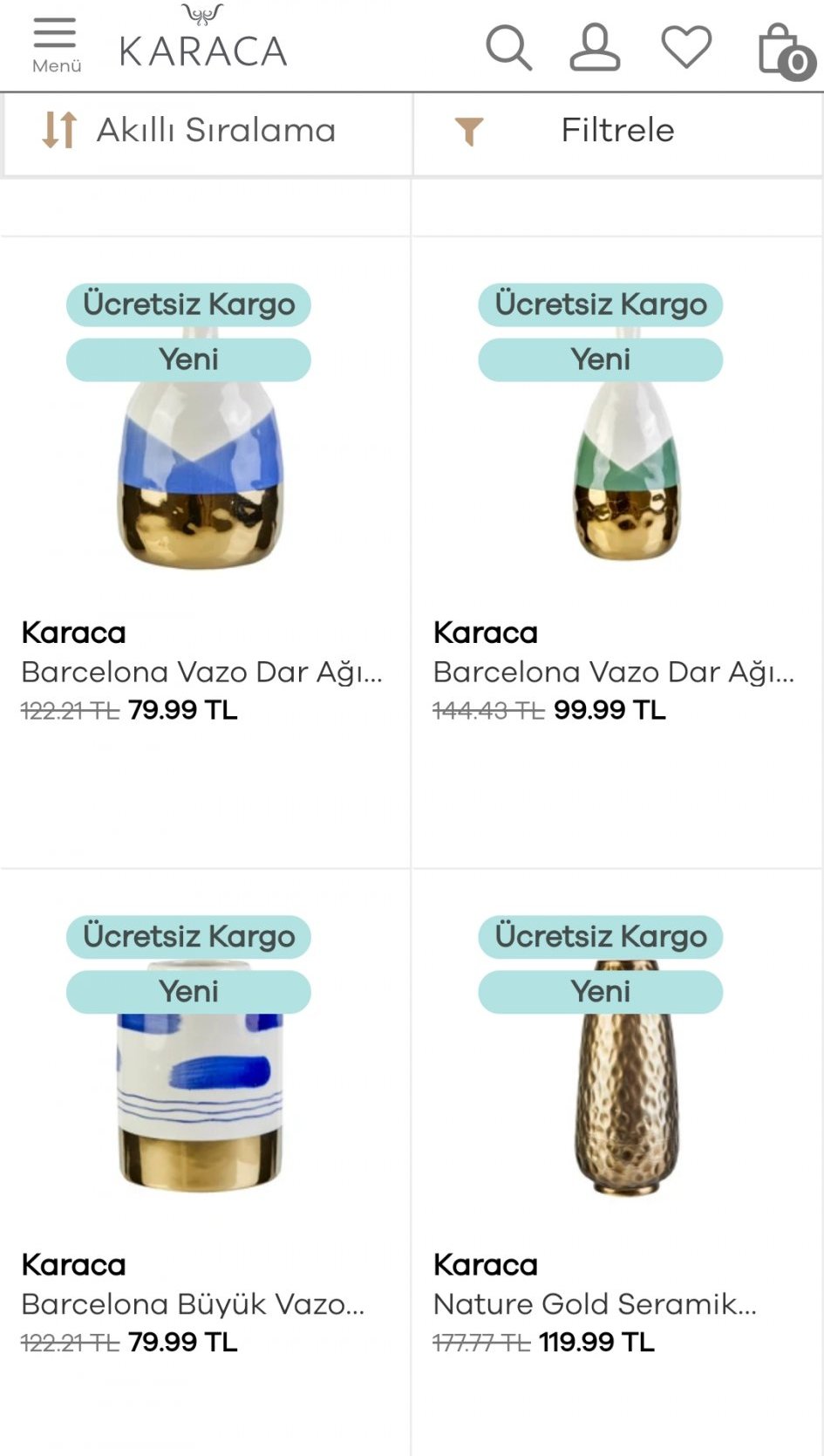The image size is (824, 1456).
Task: Tap the Karaca logo to go home
Action: [203, 44]
